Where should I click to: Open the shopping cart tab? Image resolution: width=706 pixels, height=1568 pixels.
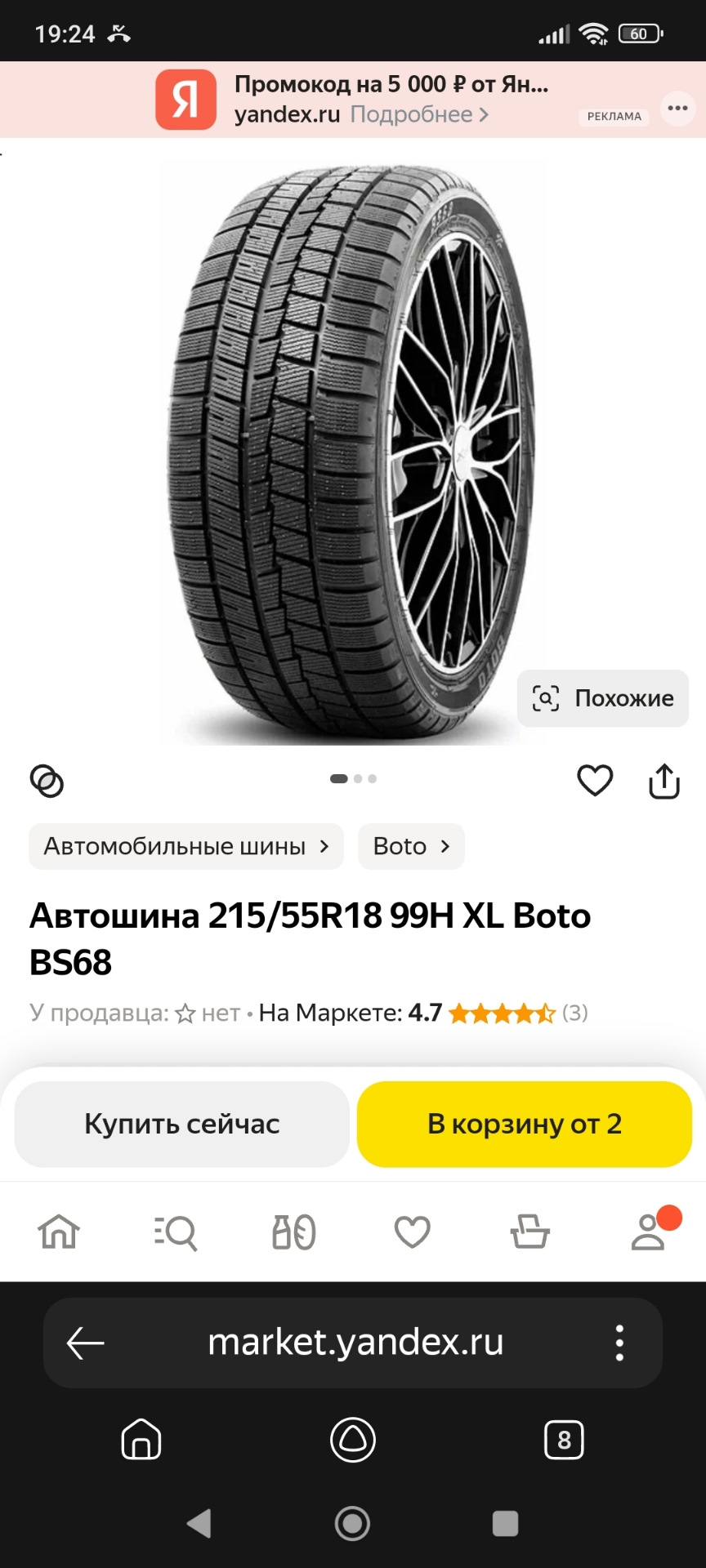point(529,1232)
